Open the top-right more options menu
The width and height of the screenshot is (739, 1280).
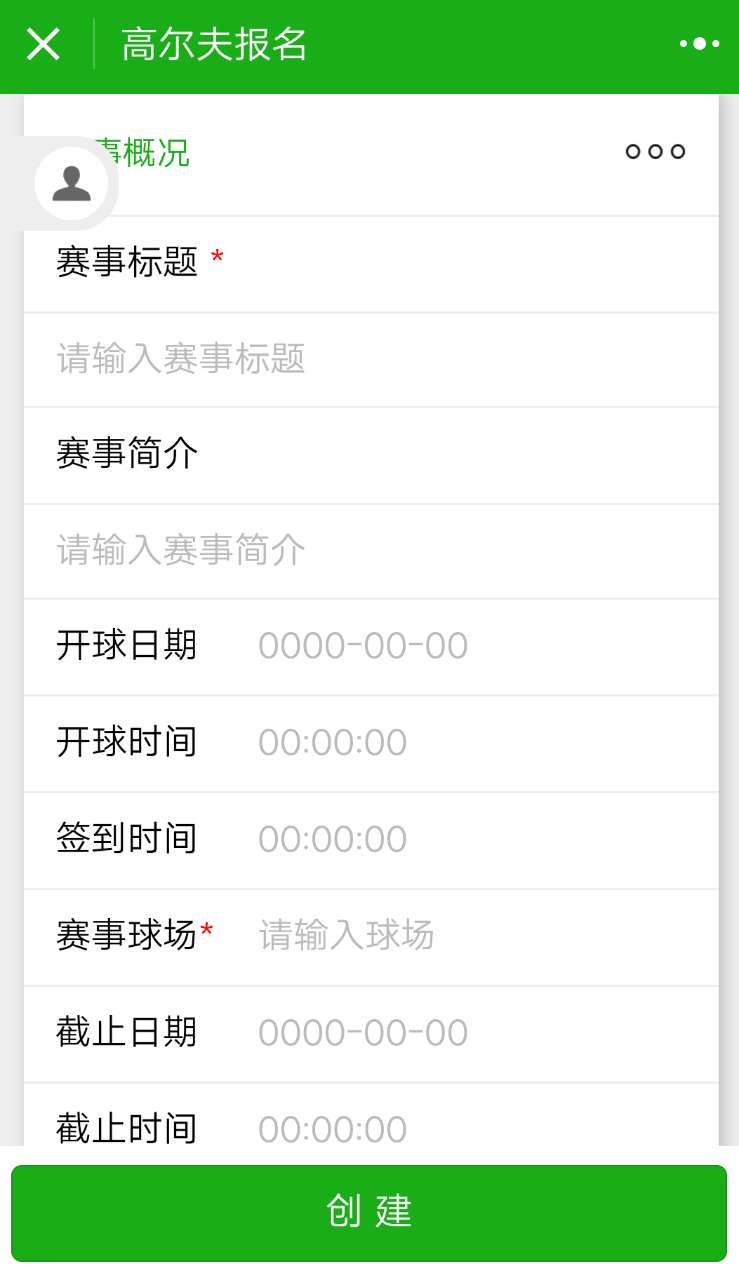699,44
